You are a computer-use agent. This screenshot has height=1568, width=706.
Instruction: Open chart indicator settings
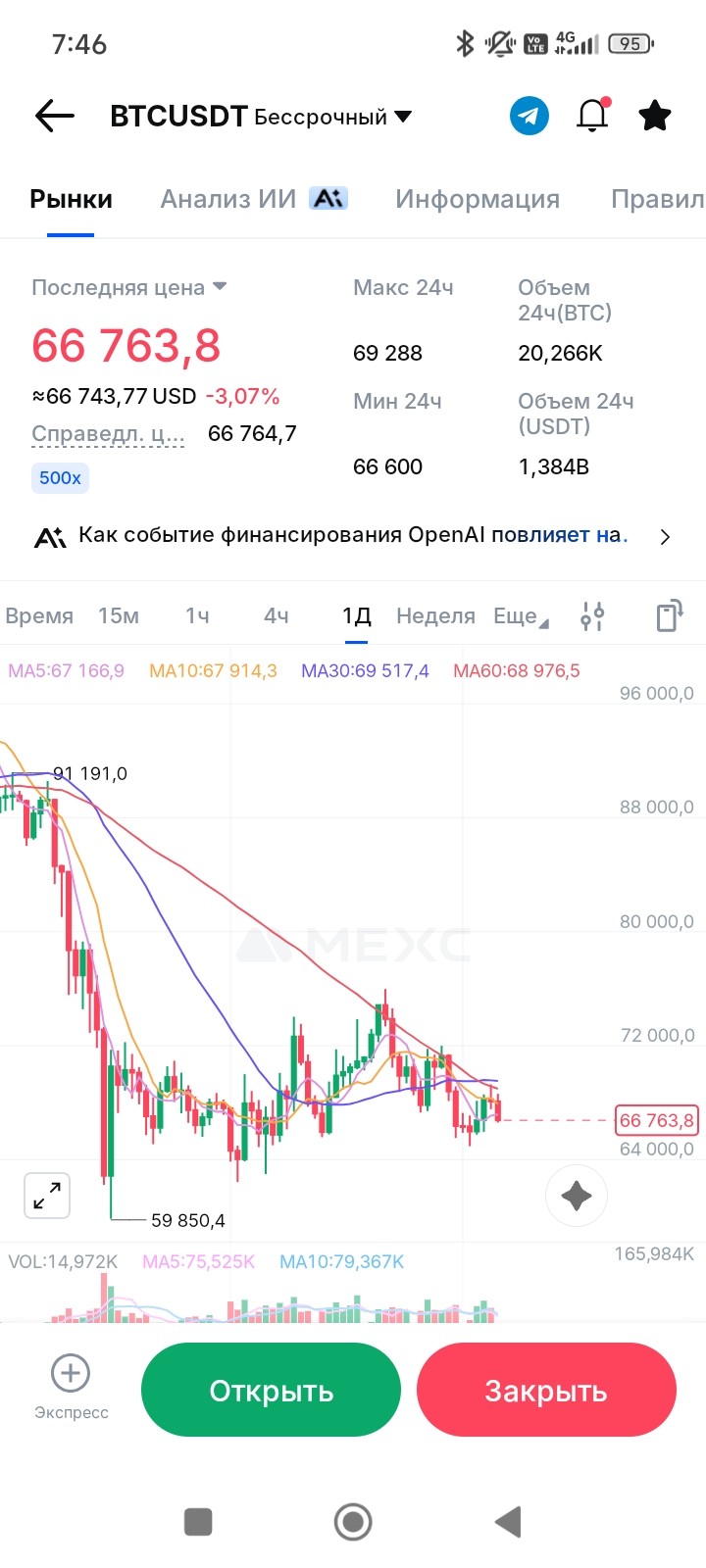pos(592,615)
